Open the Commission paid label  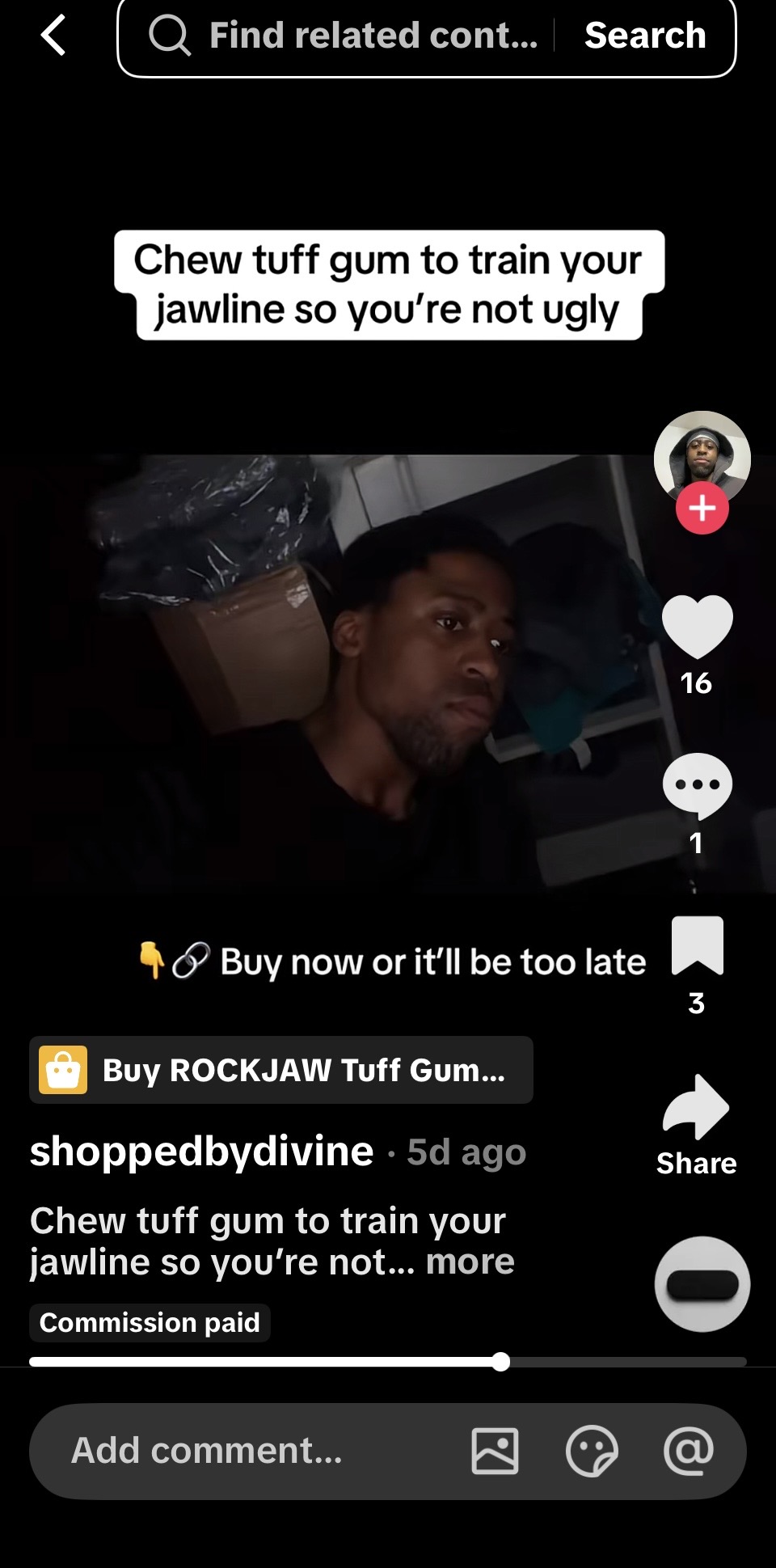coord(150,1322)
